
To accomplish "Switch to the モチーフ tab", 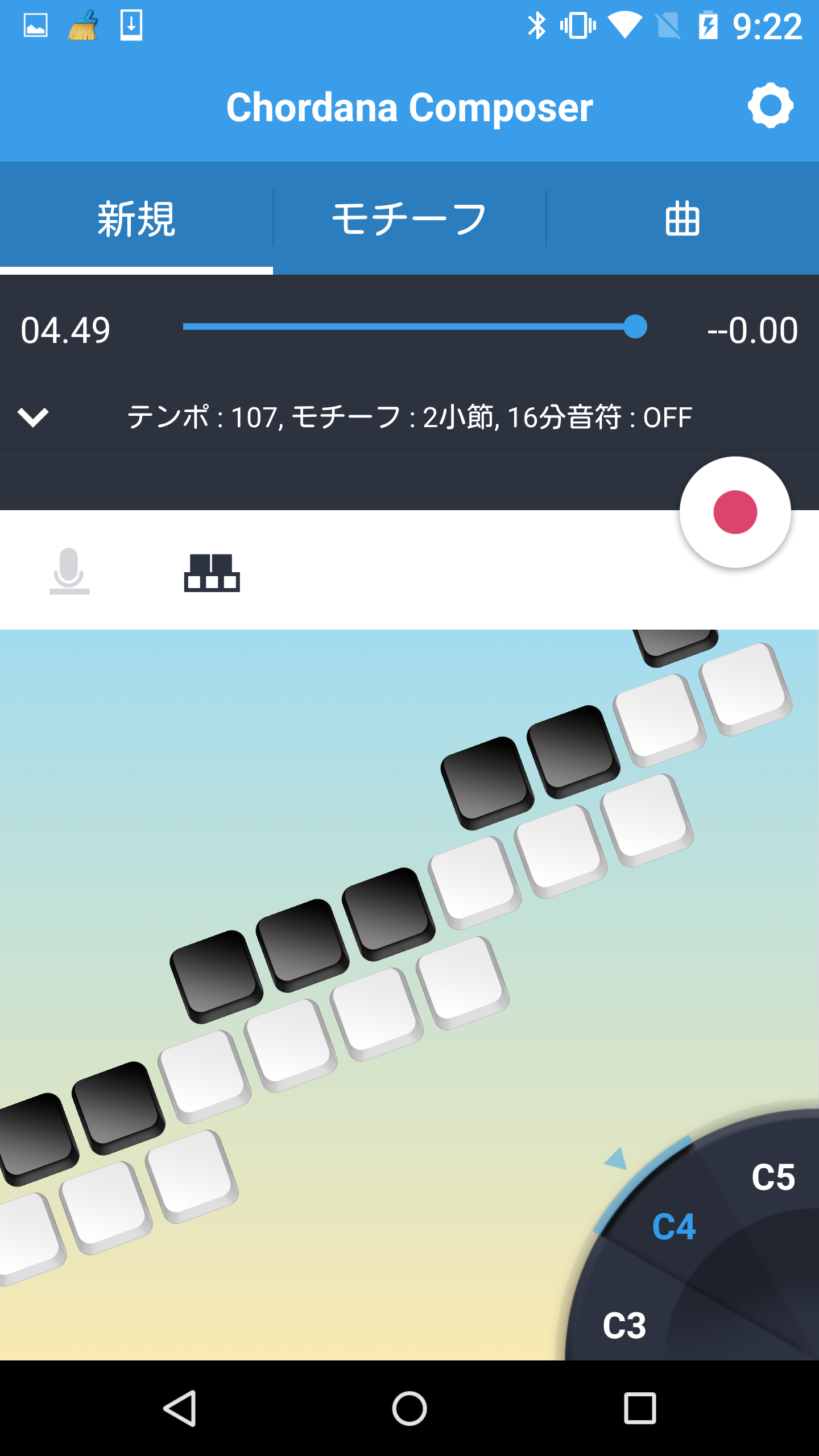I will (x=409, y=218).
